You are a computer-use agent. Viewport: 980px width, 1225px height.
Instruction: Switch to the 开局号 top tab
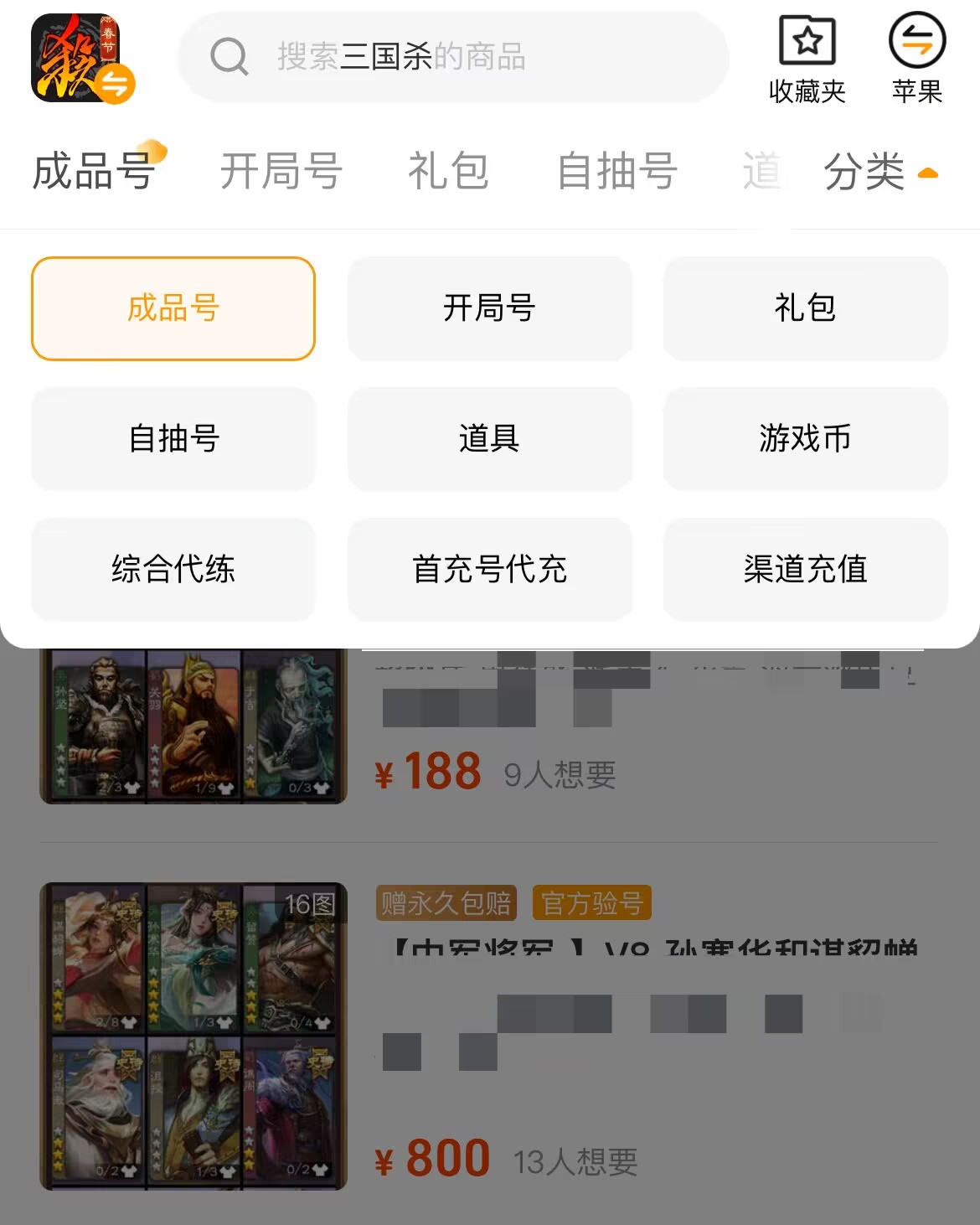point(281,172)
